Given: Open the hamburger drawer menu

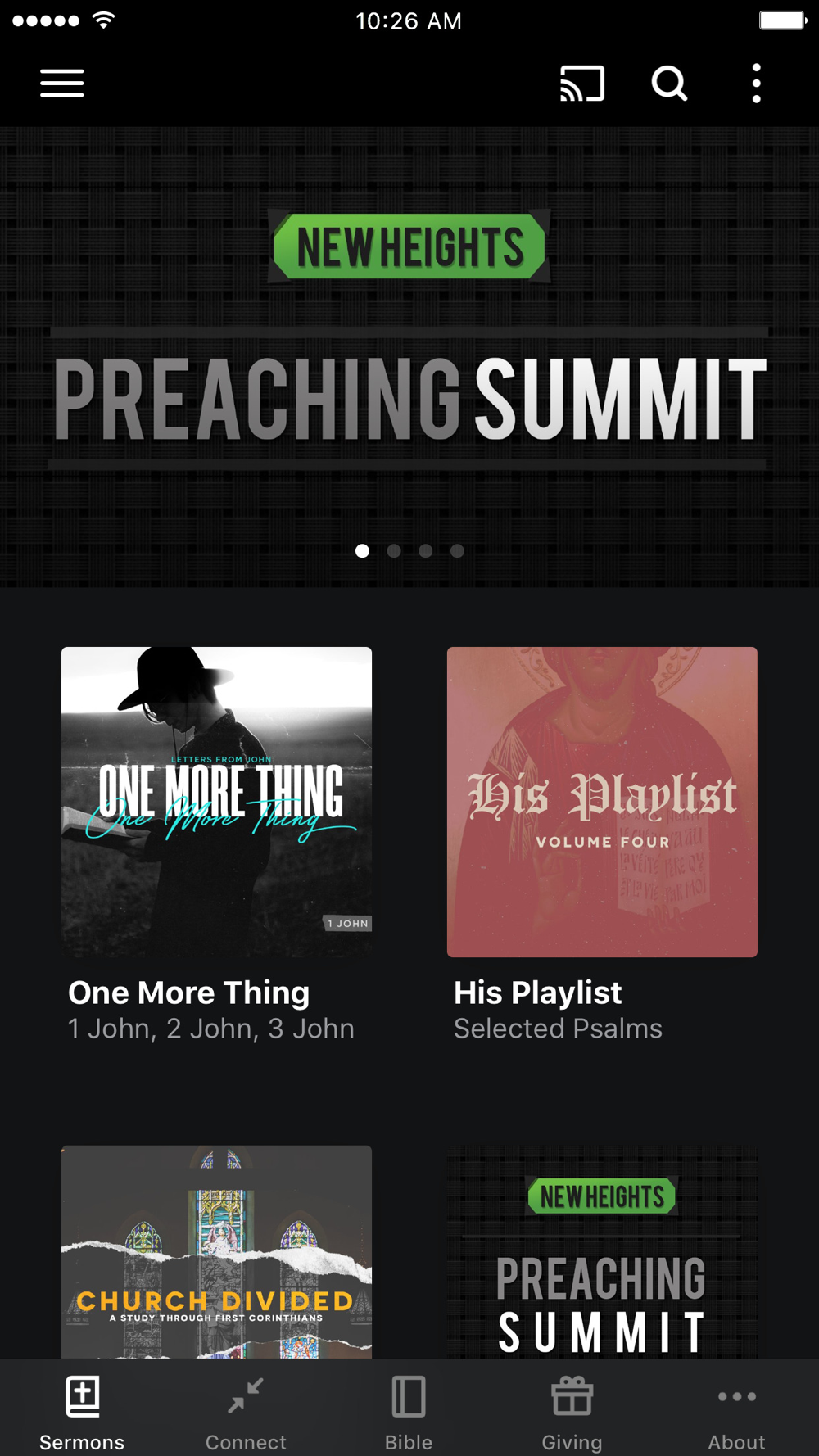Looking at the screenshot, I should tap(62, 84).
